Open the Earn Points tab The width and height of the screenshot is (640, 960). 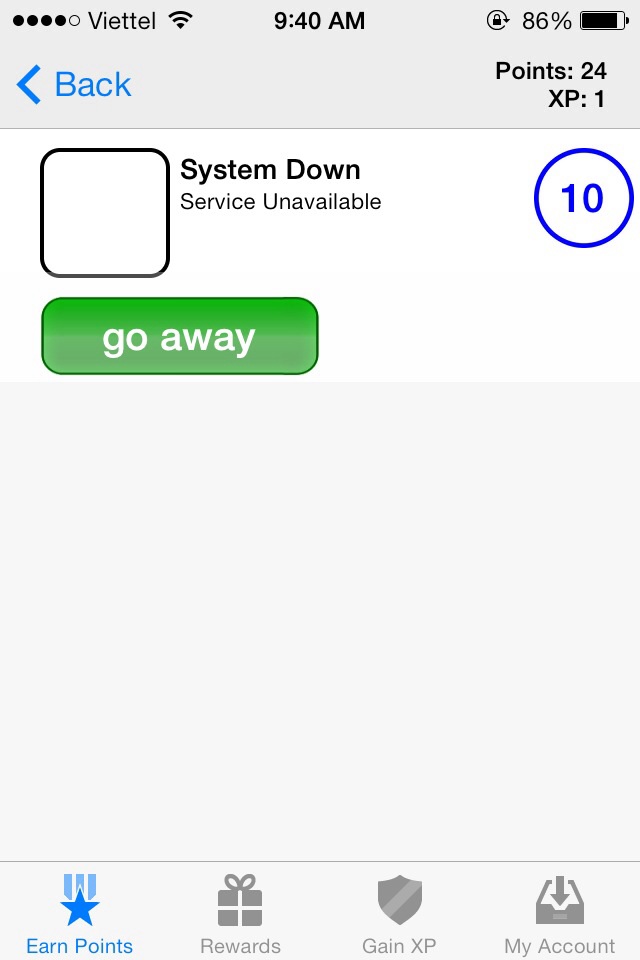click(80, 914)
